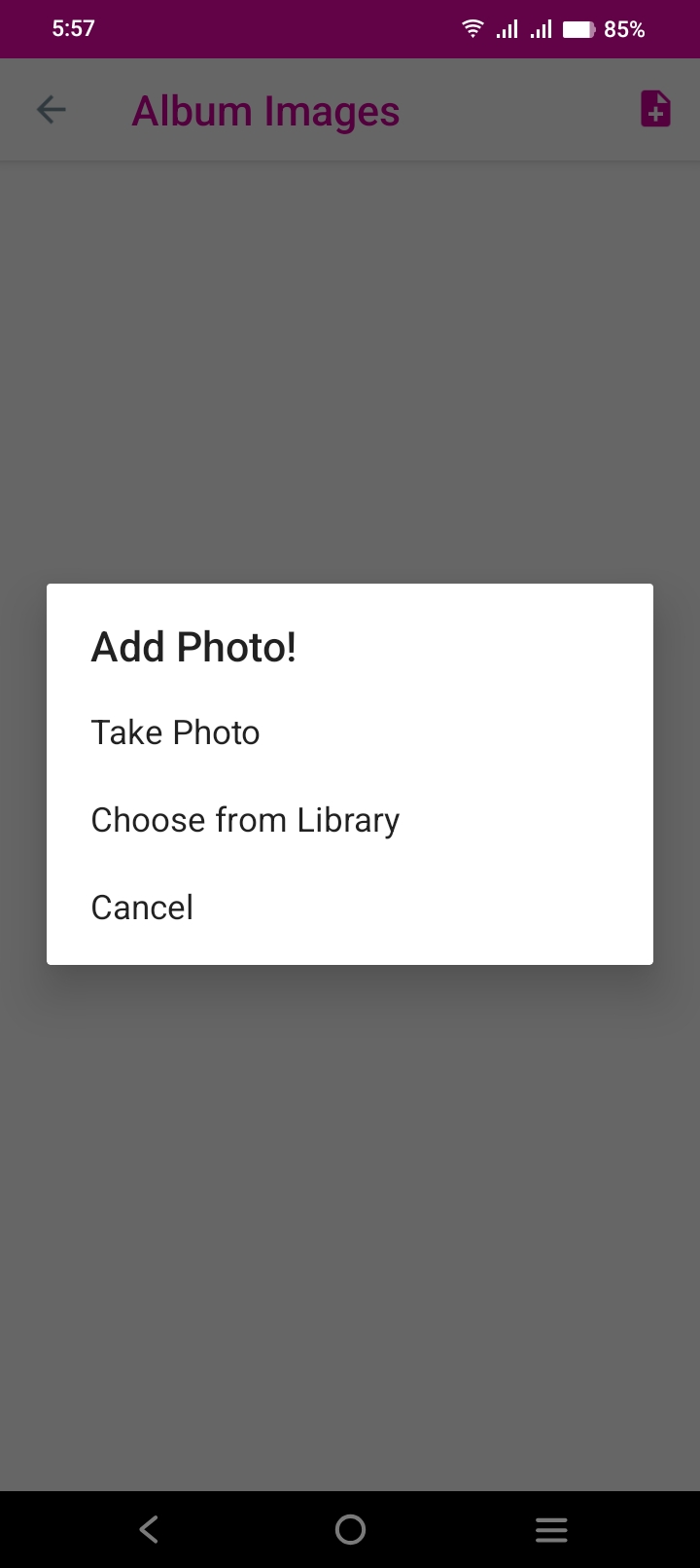The height and width of the screenshot is (1568, 700).
Task: Pick Choose from Library option
Action: pos(245,820)
